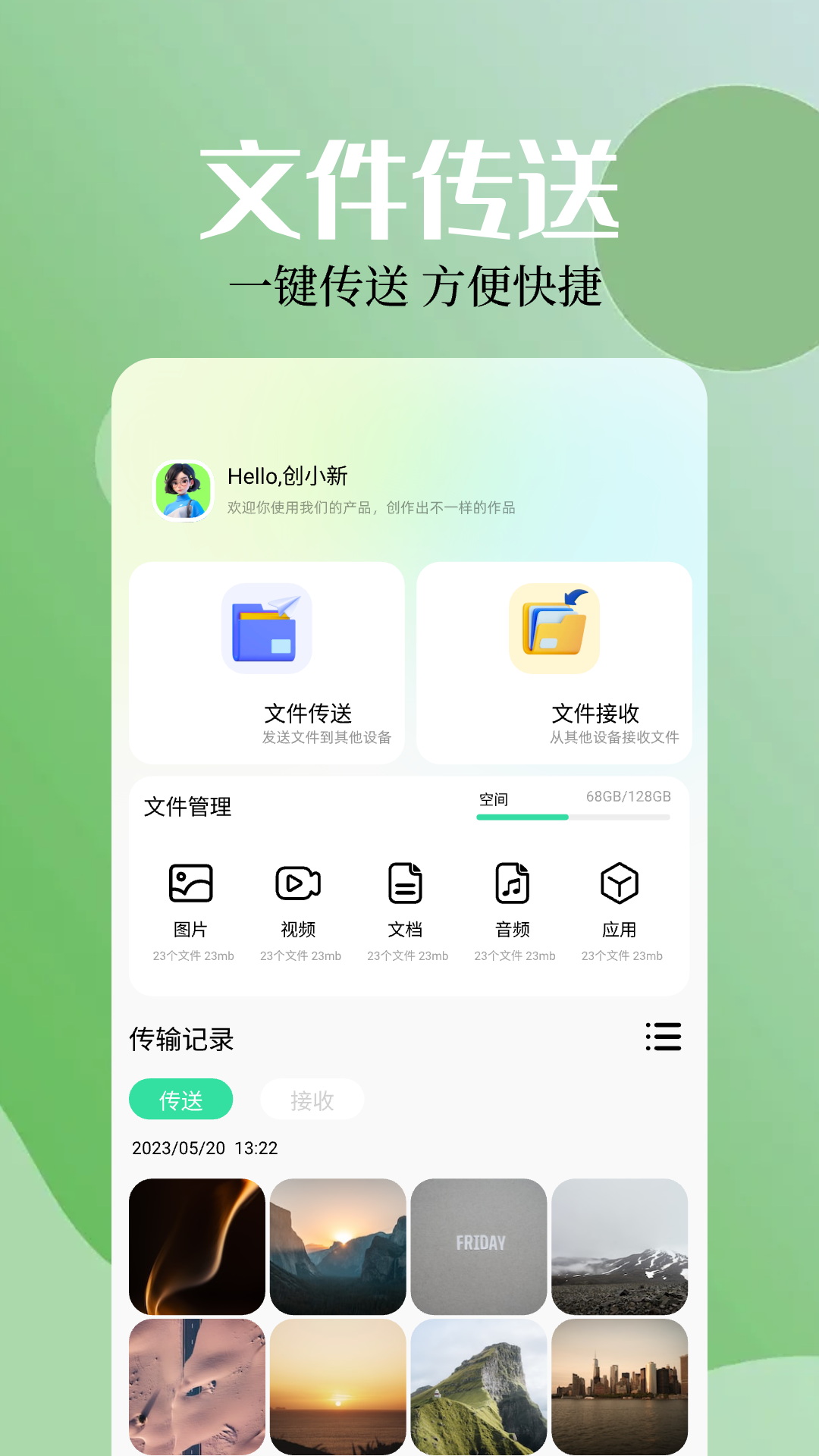819x1456 pixels.
Task: Select the 文件接收 card
Action: (553, 661)
